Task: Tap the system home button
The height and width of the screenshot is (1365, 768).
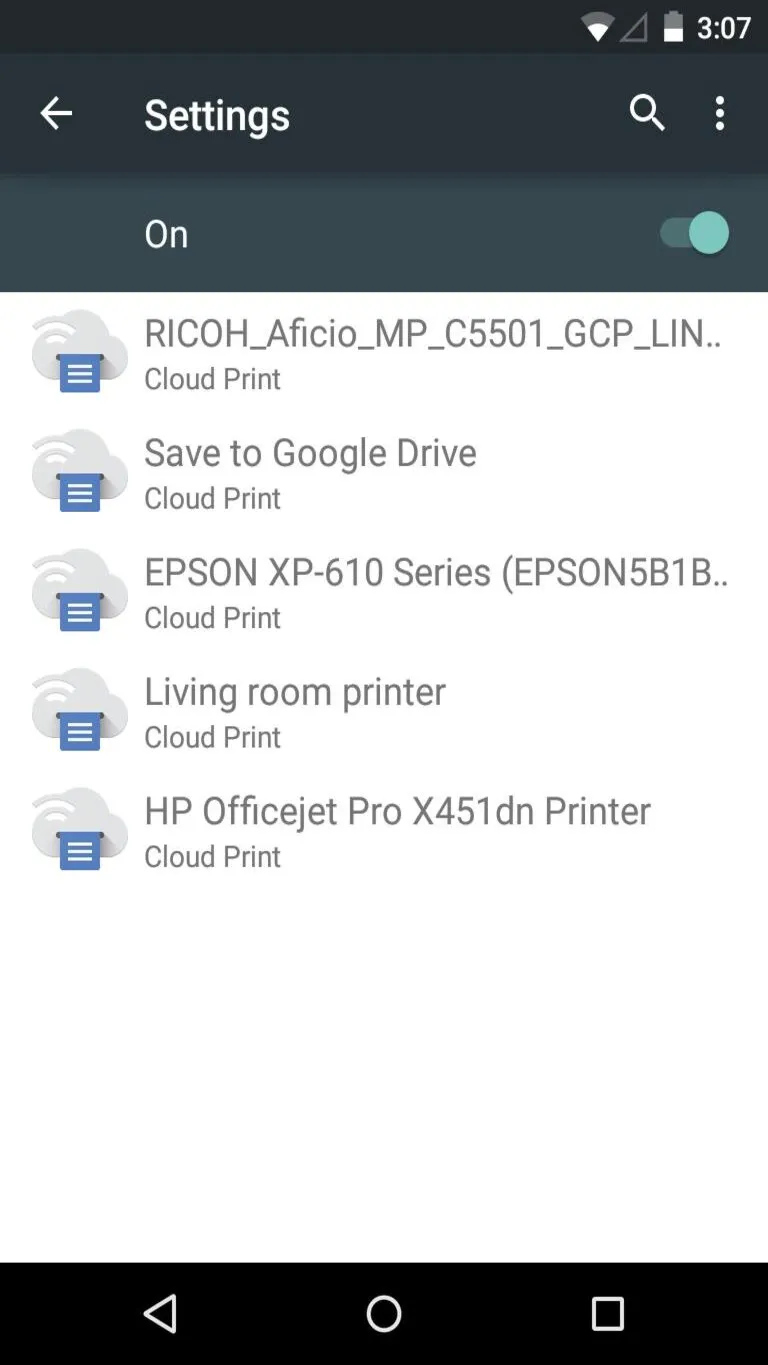Action: tap(384, 1314)
